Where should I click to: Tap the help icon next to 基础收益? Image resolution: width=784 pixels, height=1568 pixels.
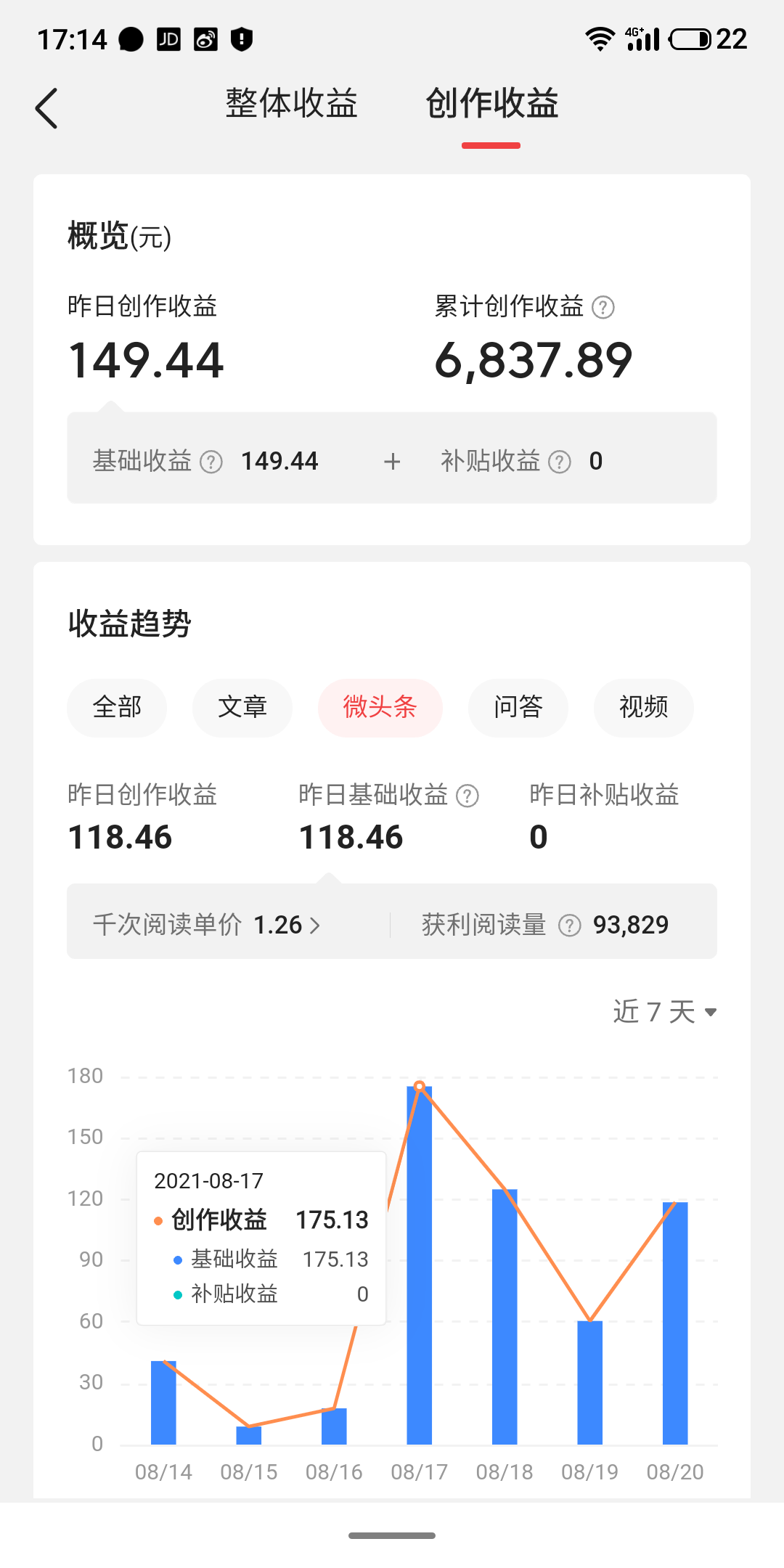coord(211,462)
